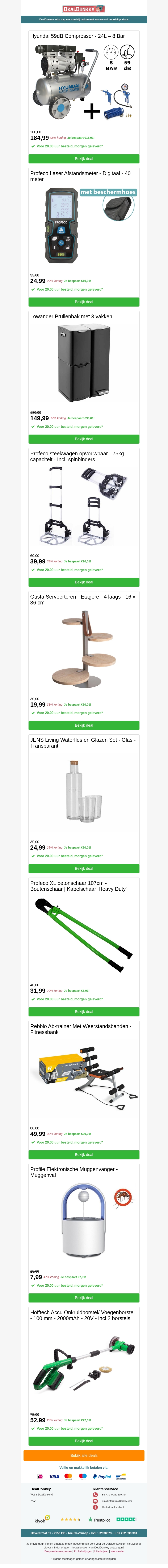View the Profile Muggenvanger deal

click(x=84, y=1298)
